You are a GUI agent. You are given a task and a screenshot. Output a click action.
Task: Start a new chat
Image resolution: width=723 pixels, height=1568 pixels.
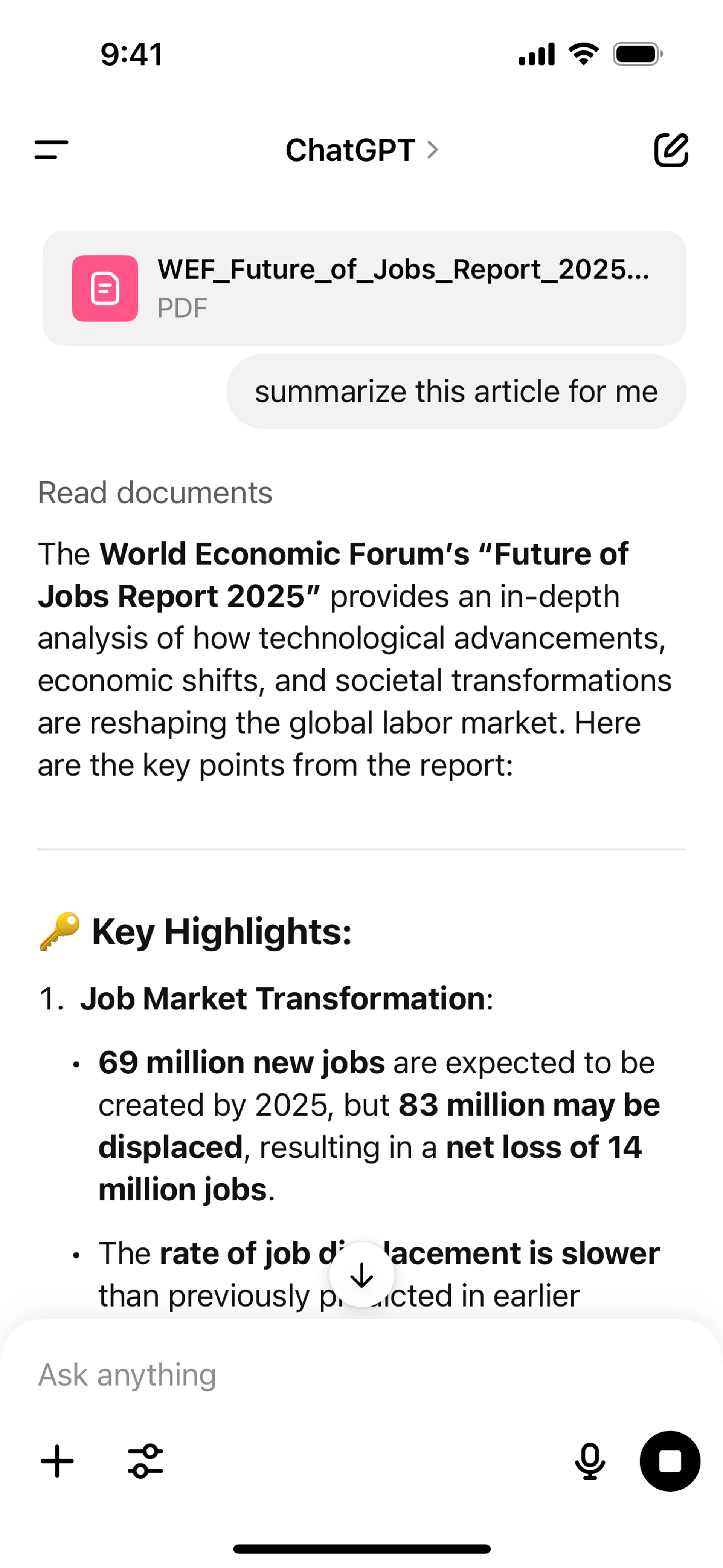pyautogui.click(x=671, y=150)
